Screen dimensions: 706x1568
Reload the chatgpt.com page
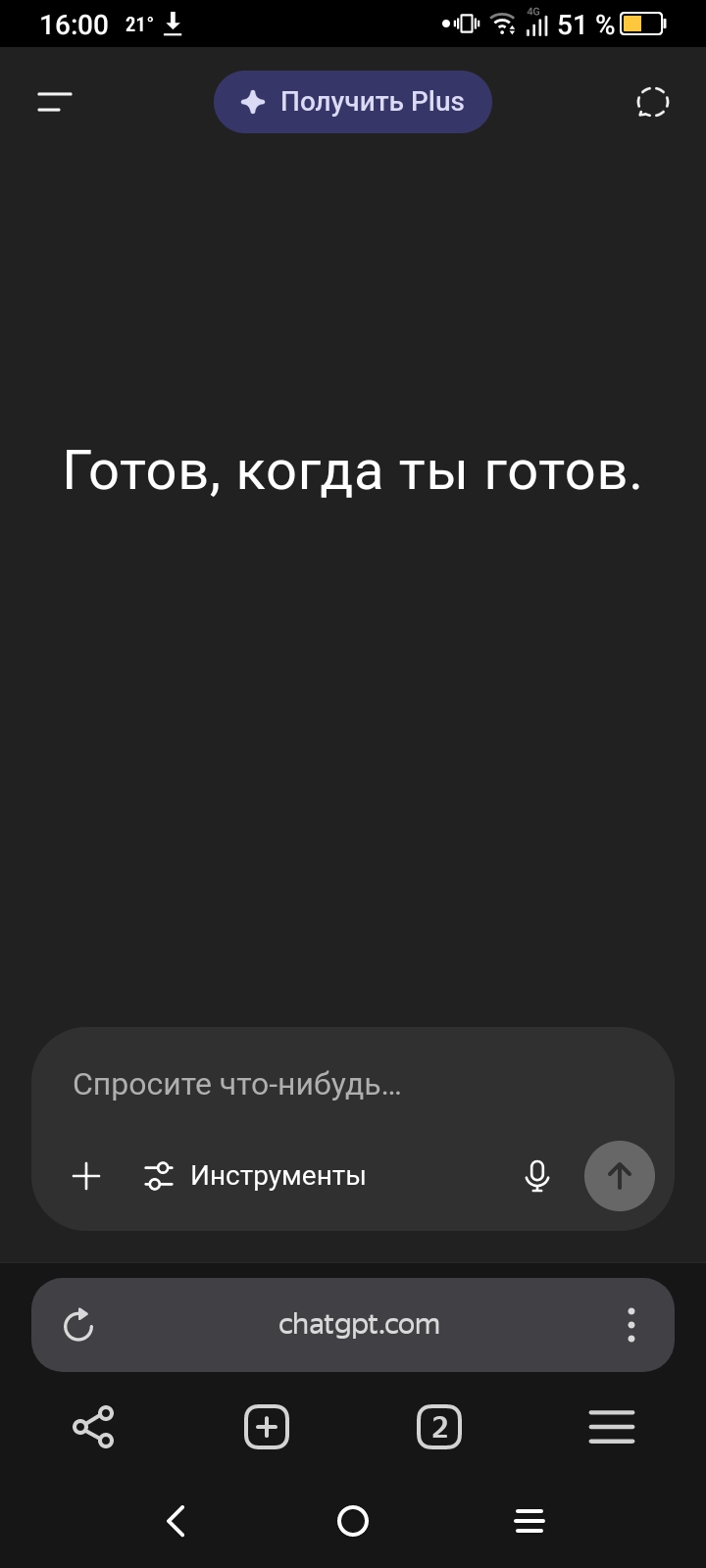point(78,1325)
